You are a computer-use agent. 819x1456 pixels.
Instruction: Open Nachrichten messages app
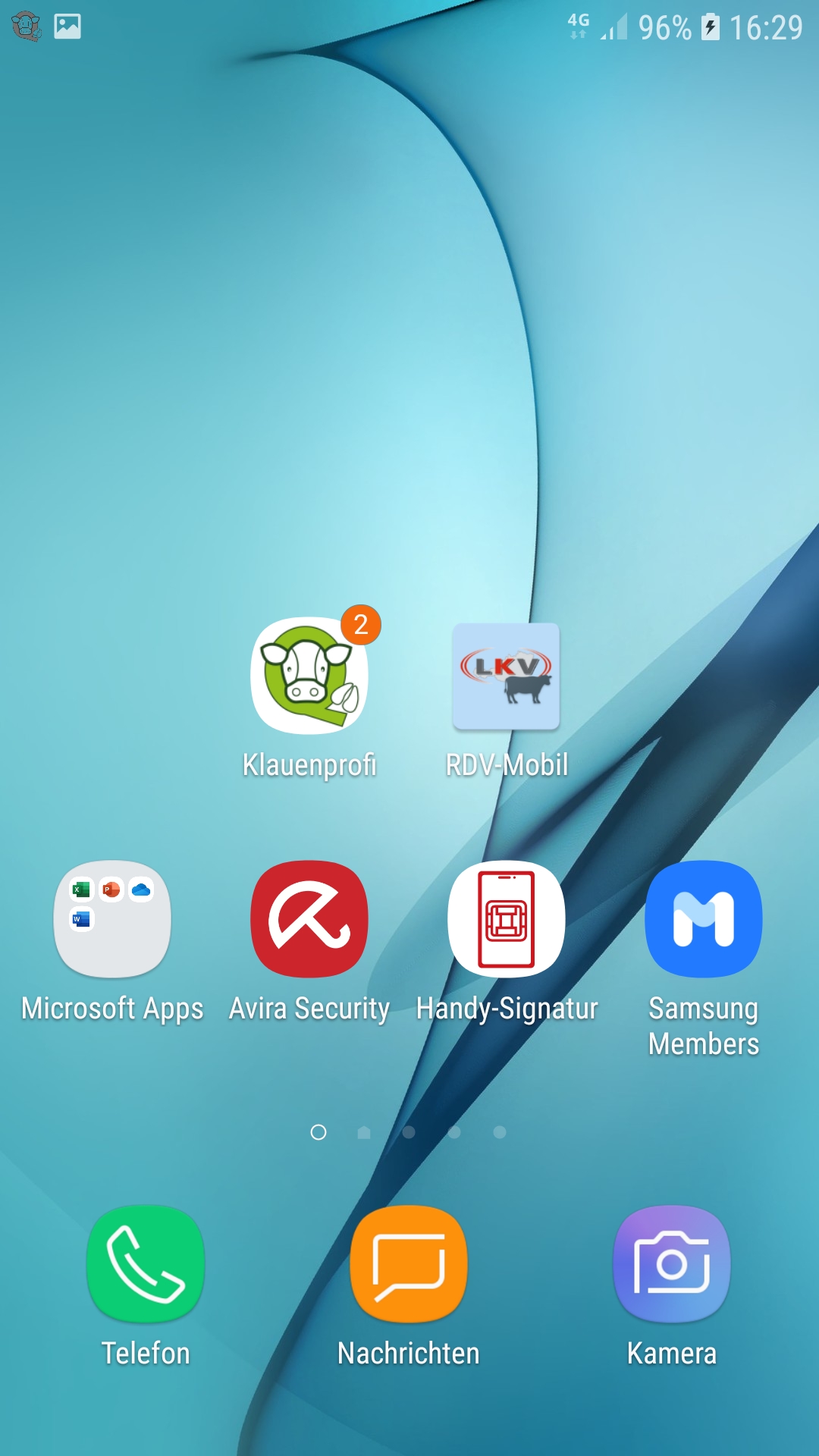(x=409, y=1263)
